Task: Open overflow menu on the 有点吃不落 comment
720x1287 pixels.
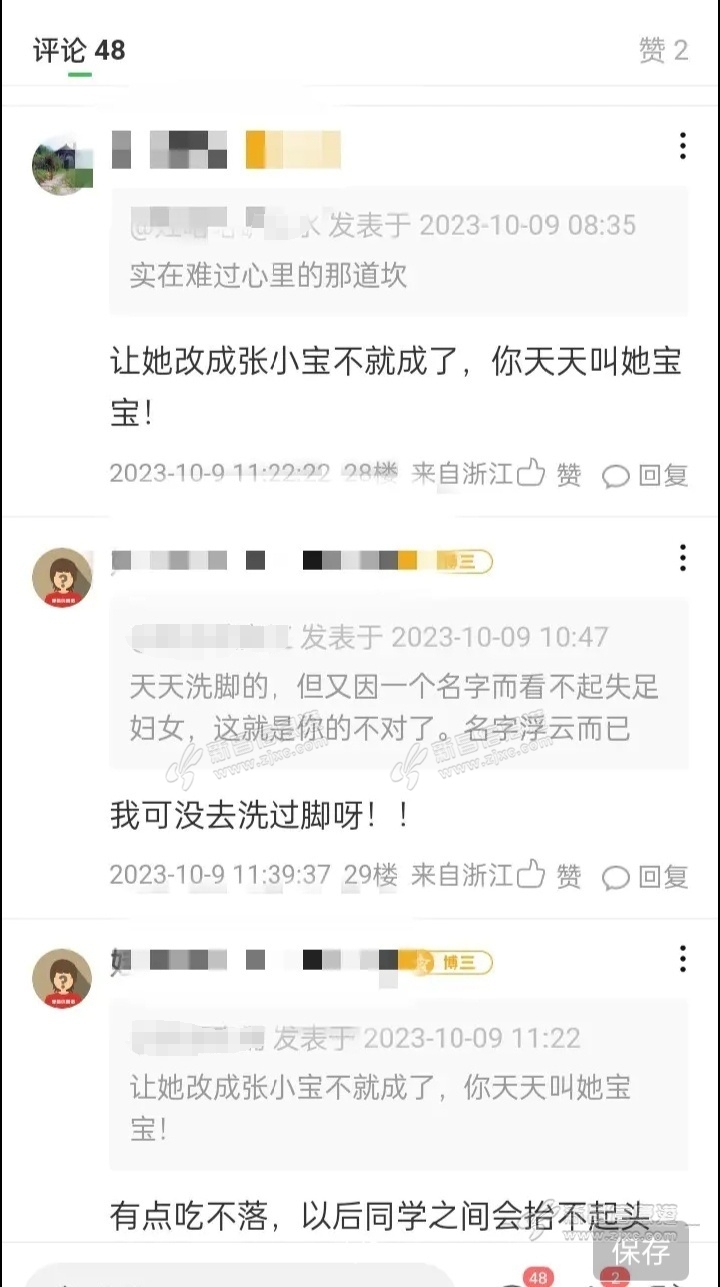Action: 682,959
